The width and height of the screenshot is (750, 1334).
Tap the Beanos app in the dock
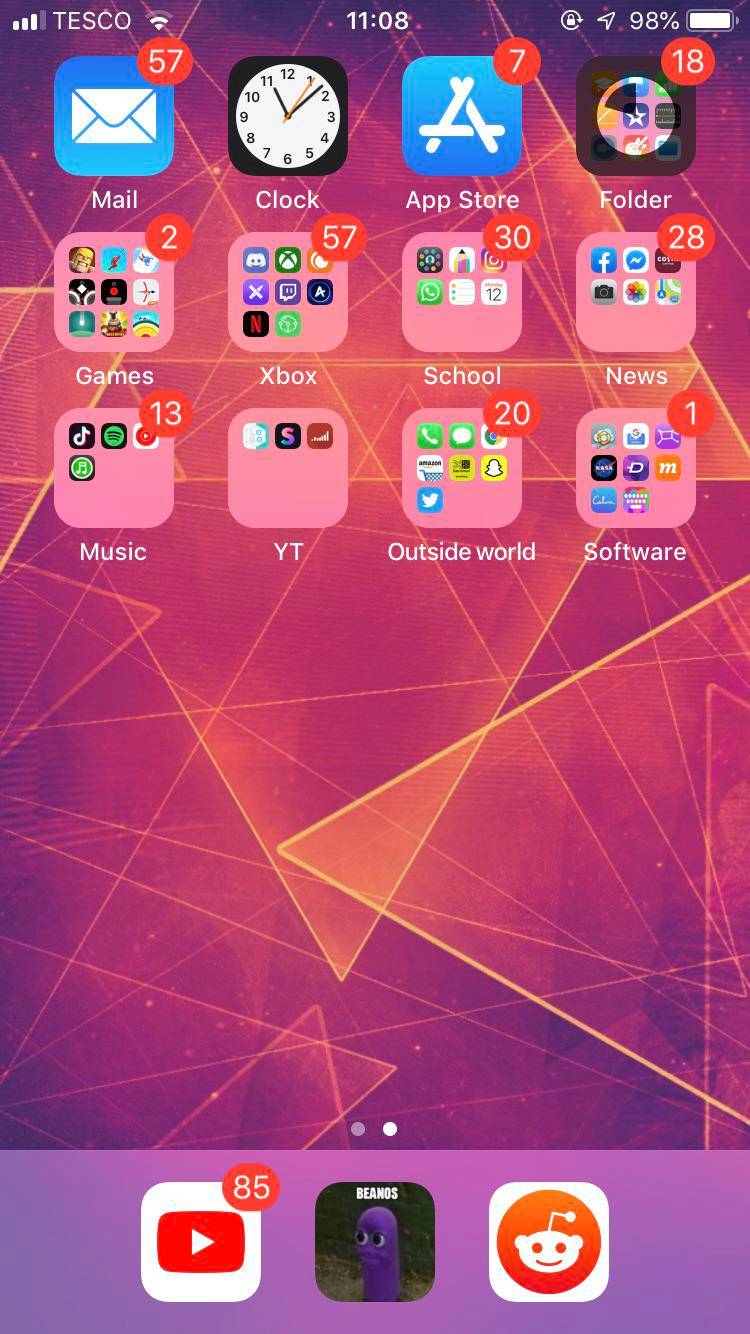pyautogui.click(x=374, y=1240)
